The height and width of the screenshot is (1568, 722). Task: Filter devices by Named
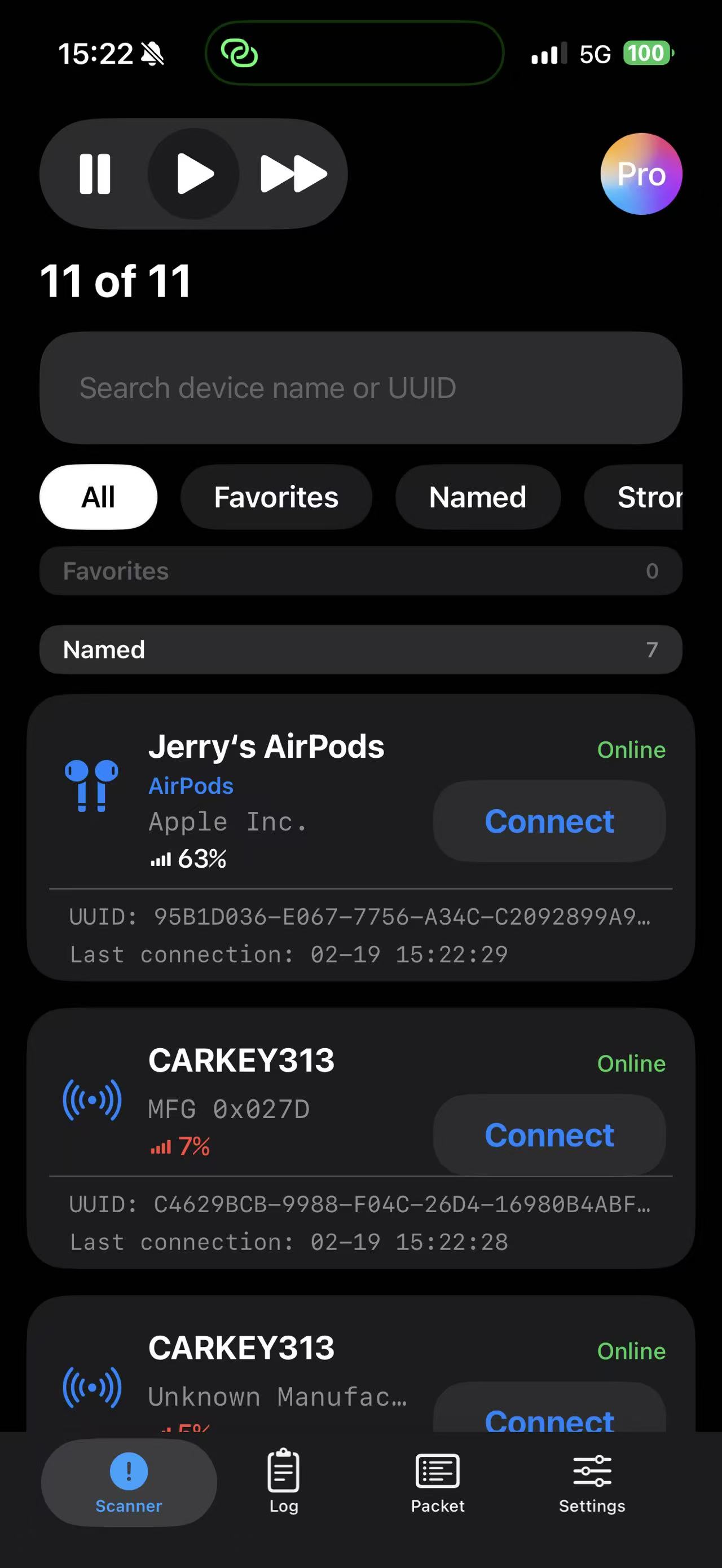477,497
